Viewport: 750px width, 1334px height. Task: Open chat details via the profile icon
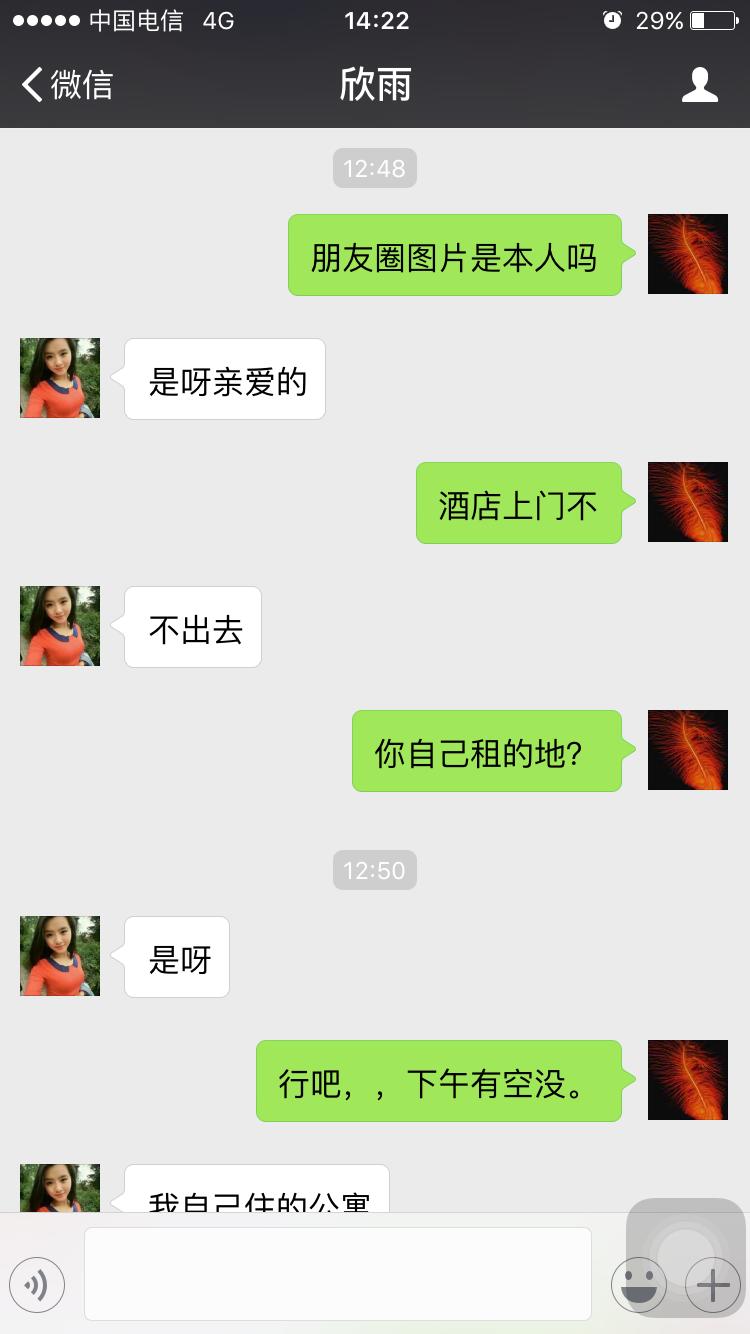(699, 85)
